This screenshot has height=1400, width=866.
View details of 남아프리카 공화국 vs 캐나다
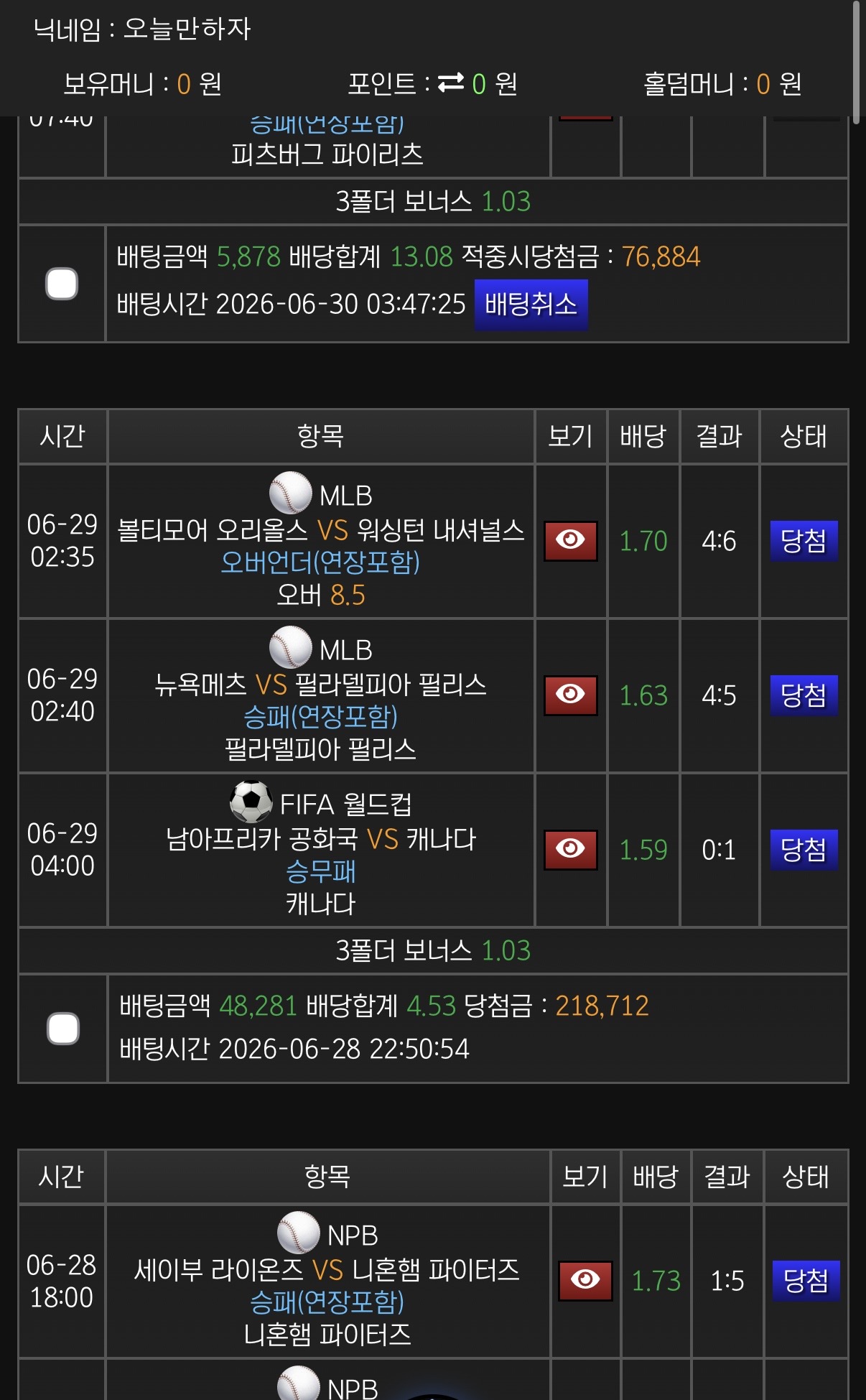pos(571,850)
